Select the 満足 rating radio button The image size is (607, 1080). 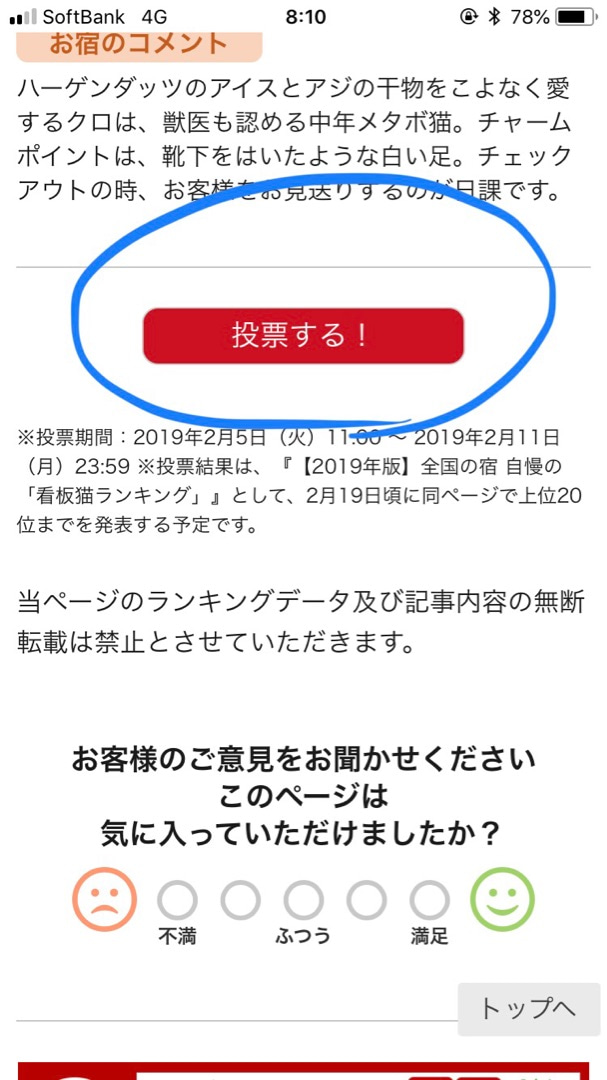[x=430, y=900]
